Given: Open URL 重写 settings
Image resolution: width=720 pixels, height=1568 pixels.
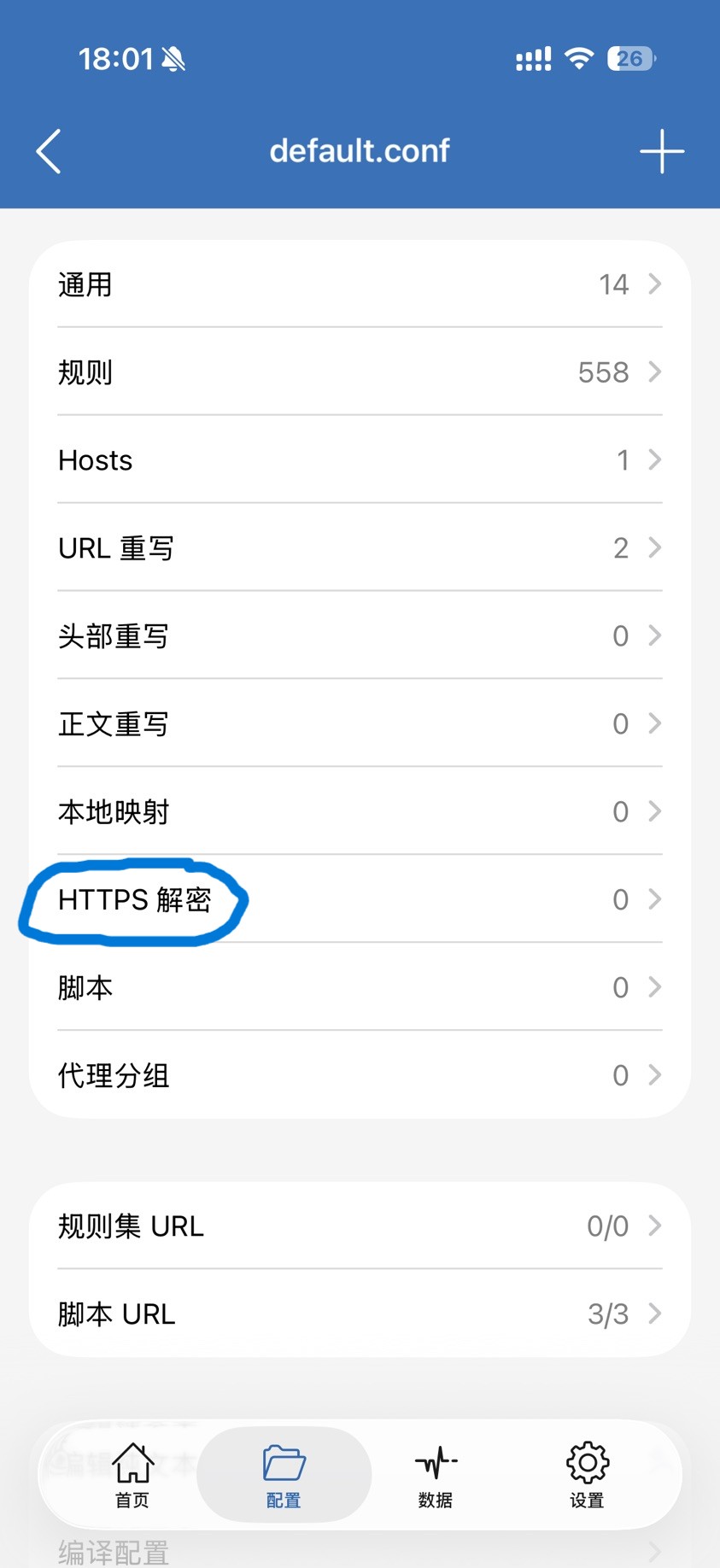Looking at the screenshot, I should click(x=360, y=548).
